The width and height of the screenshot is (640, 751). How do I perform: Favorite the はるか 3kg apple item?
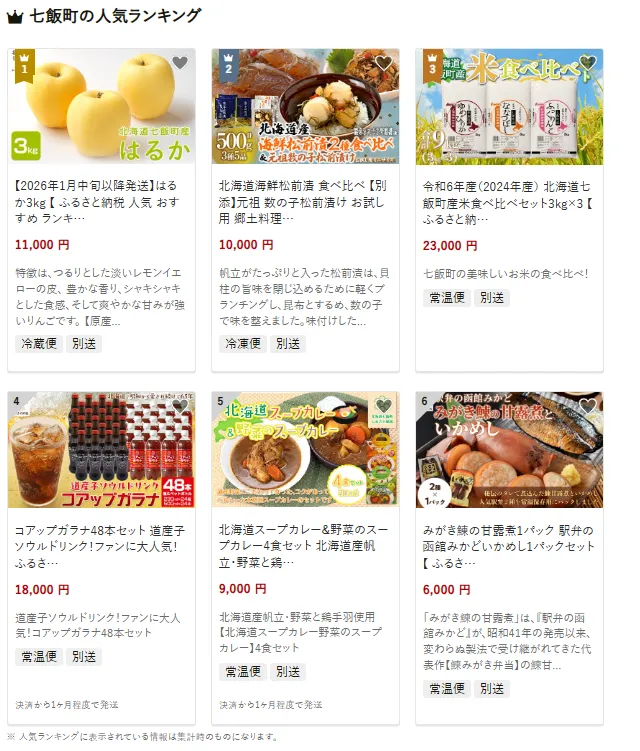click(x=179, y=63)
